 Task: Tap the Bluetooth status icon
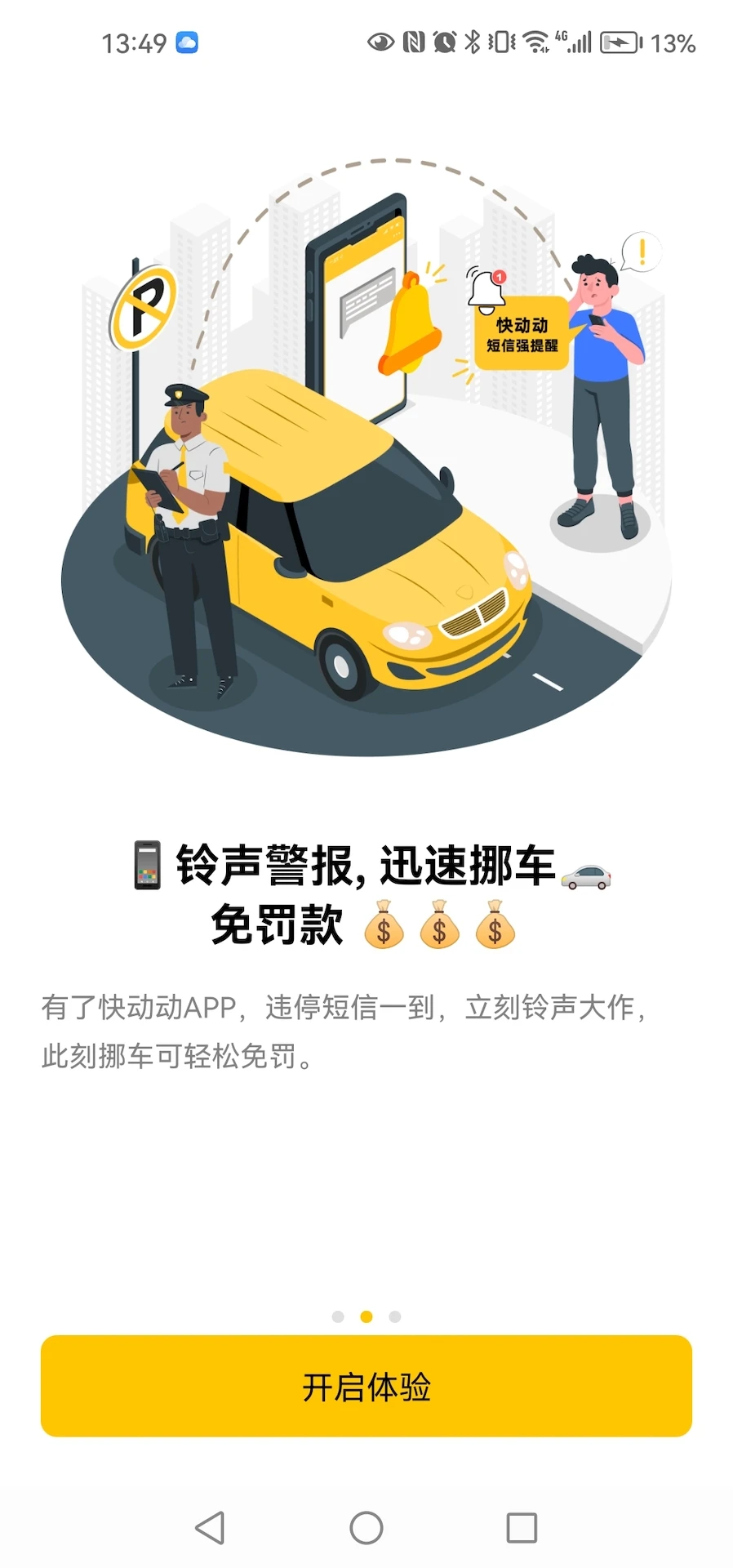[472, 41]
